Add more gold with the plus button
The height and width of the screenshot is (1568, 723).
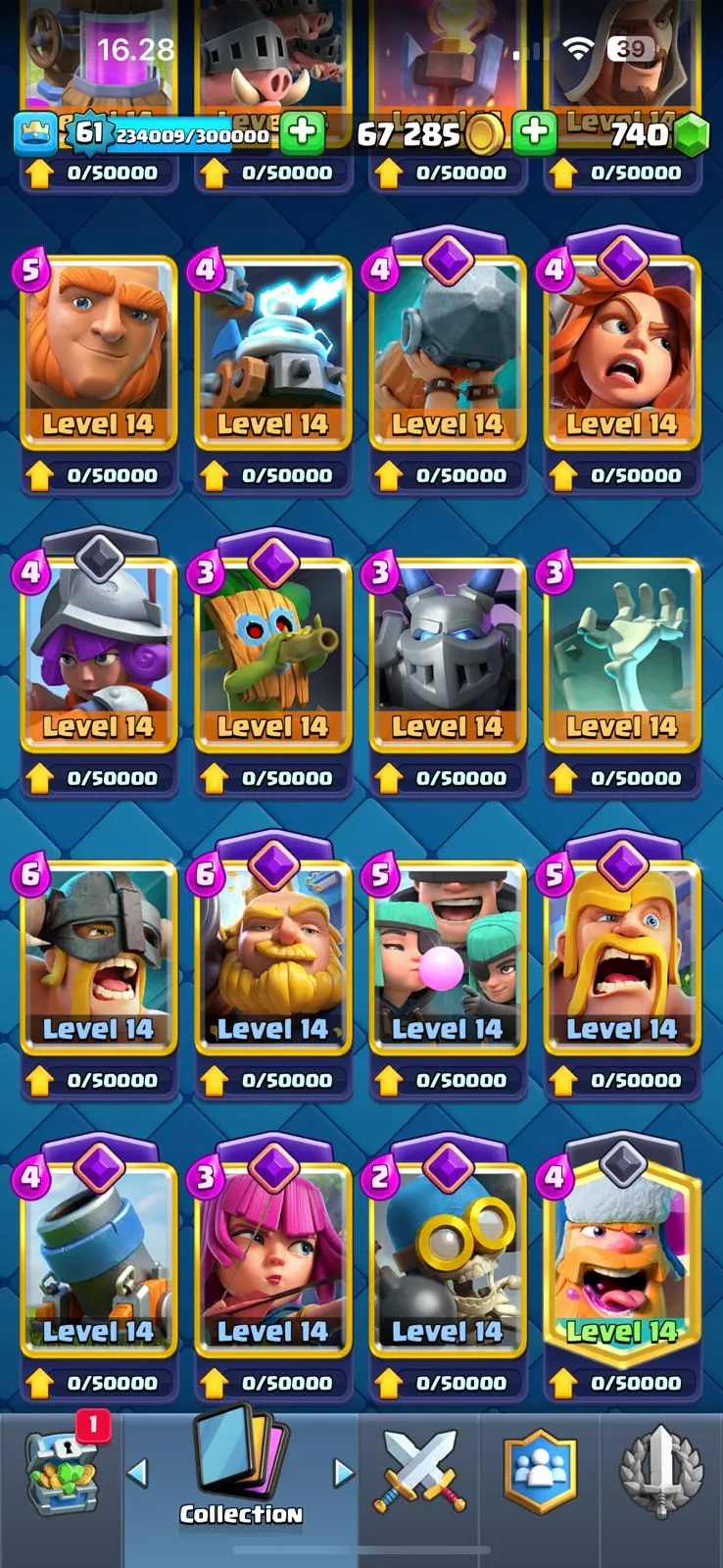click(x=534, y=132)
